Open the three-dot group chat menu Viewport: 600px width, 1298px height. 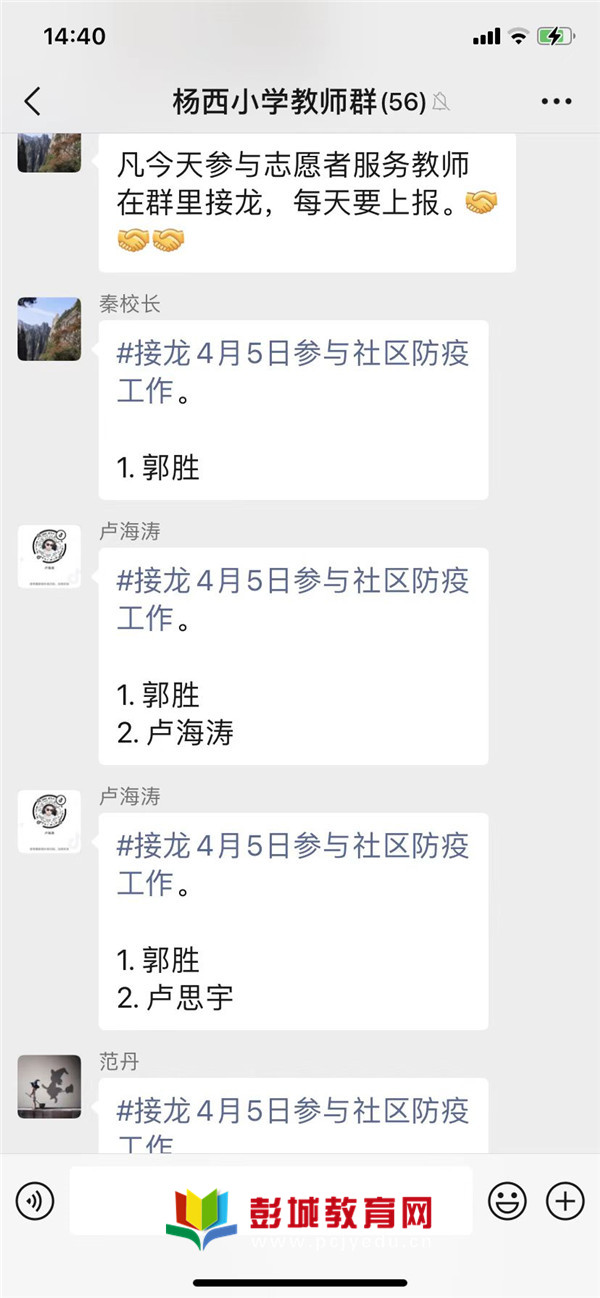[555, 101]
